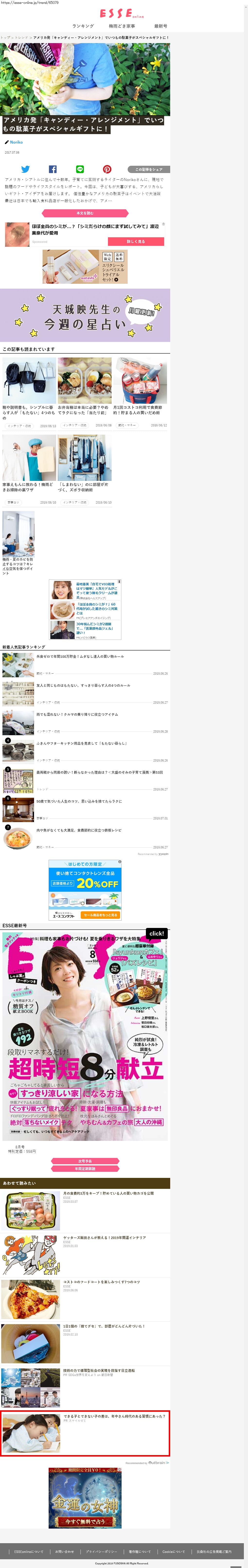Share this article on Facebook
Viewport: 248px width, 1568px height.
point(53,169)
